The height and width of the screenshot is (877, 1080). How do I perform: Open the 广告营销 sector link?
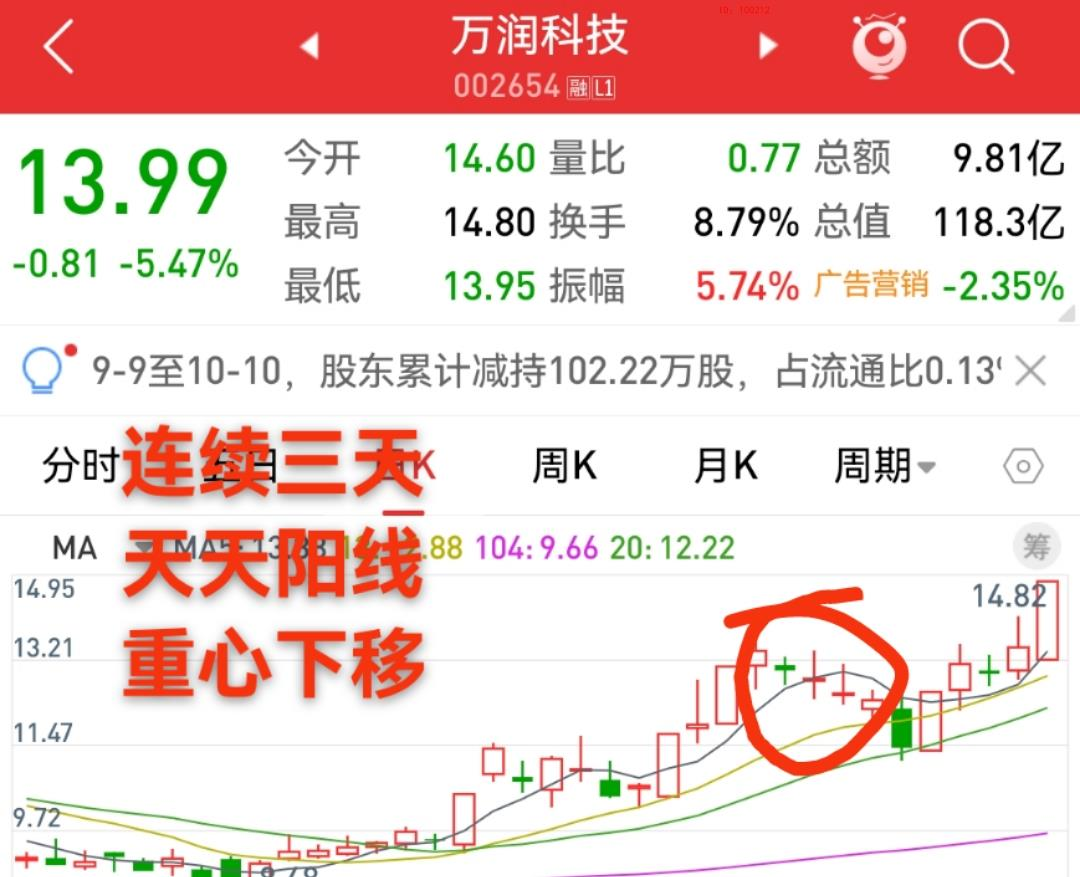(871, 285)
